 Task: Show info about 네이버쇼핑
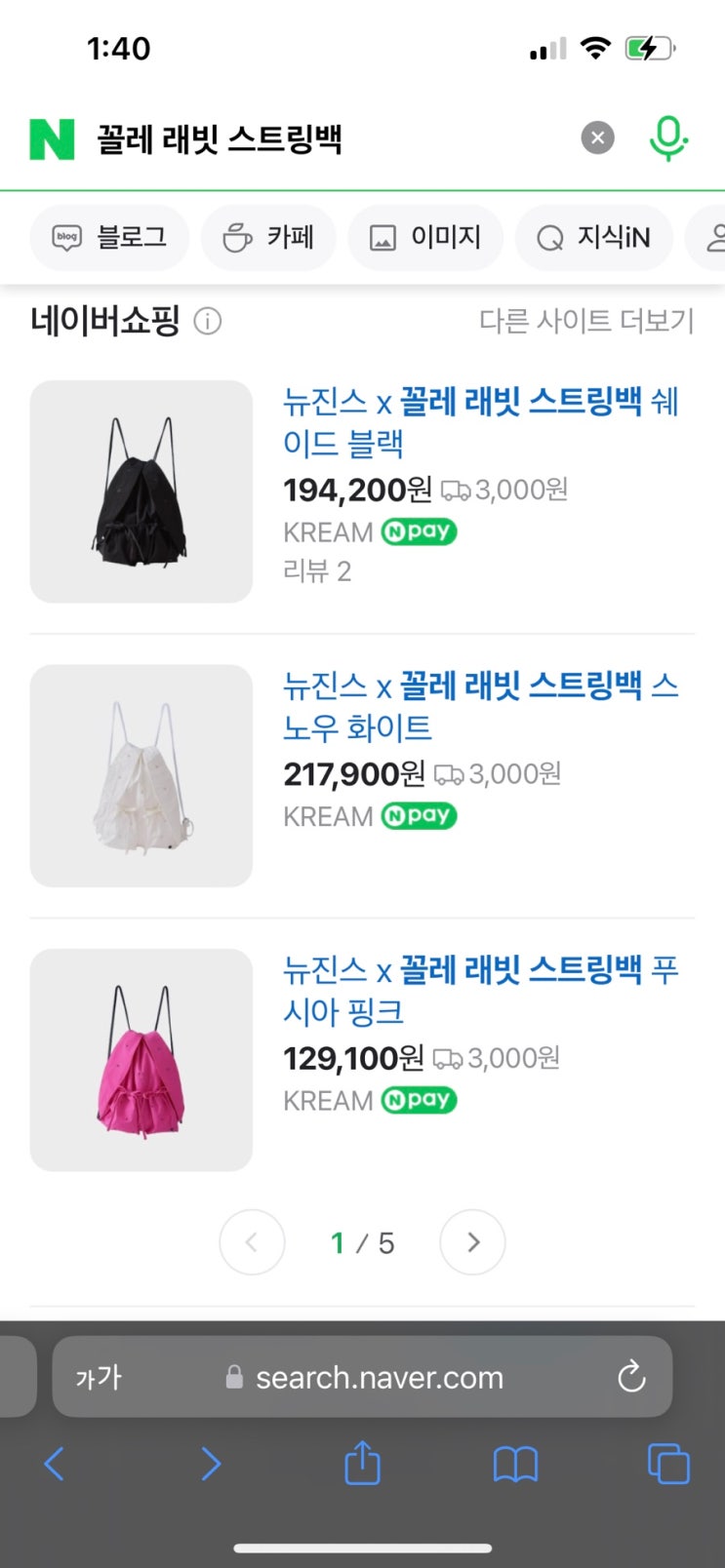click(x=208, y=321)
